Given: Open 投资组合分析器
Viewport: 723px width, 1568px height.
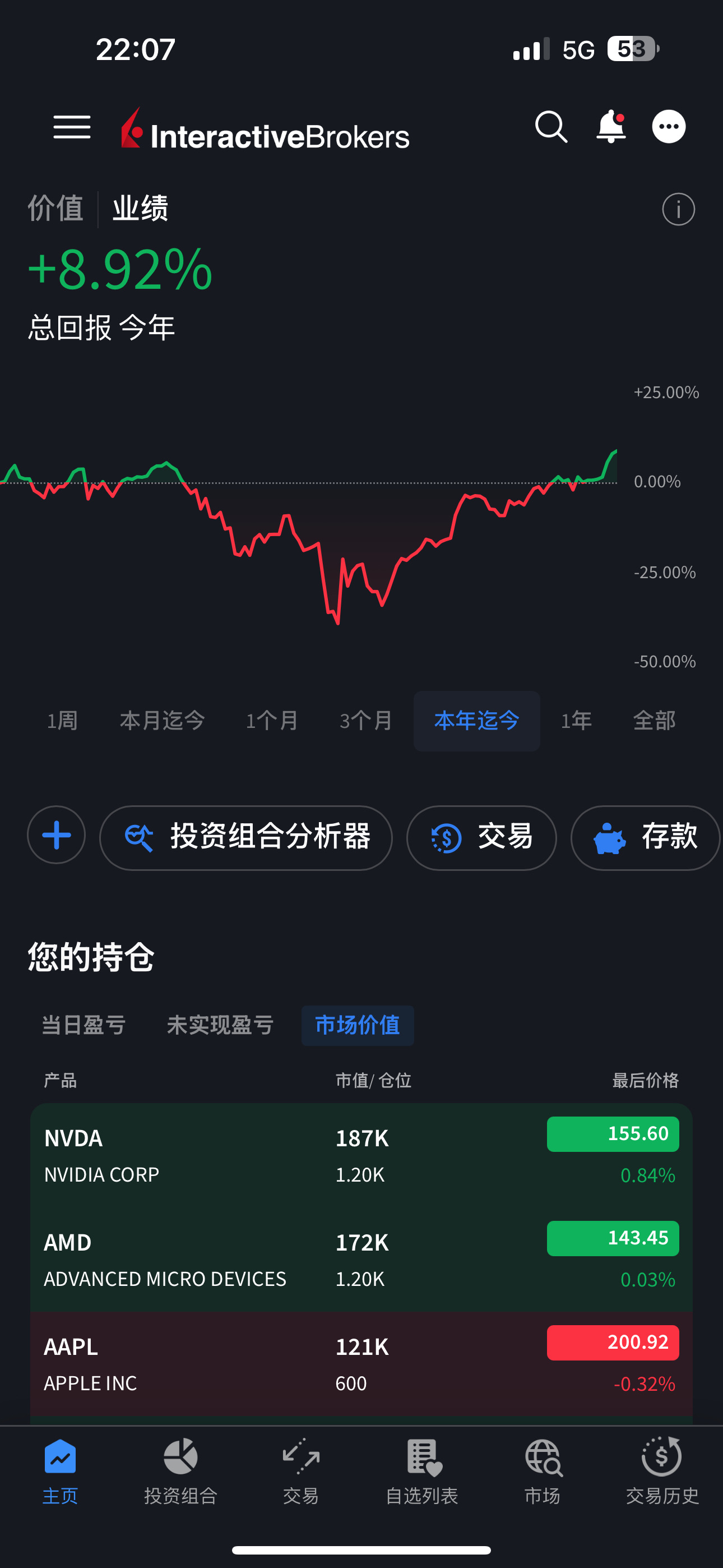Looking at the screenshot, I should (x=247, y=837).
